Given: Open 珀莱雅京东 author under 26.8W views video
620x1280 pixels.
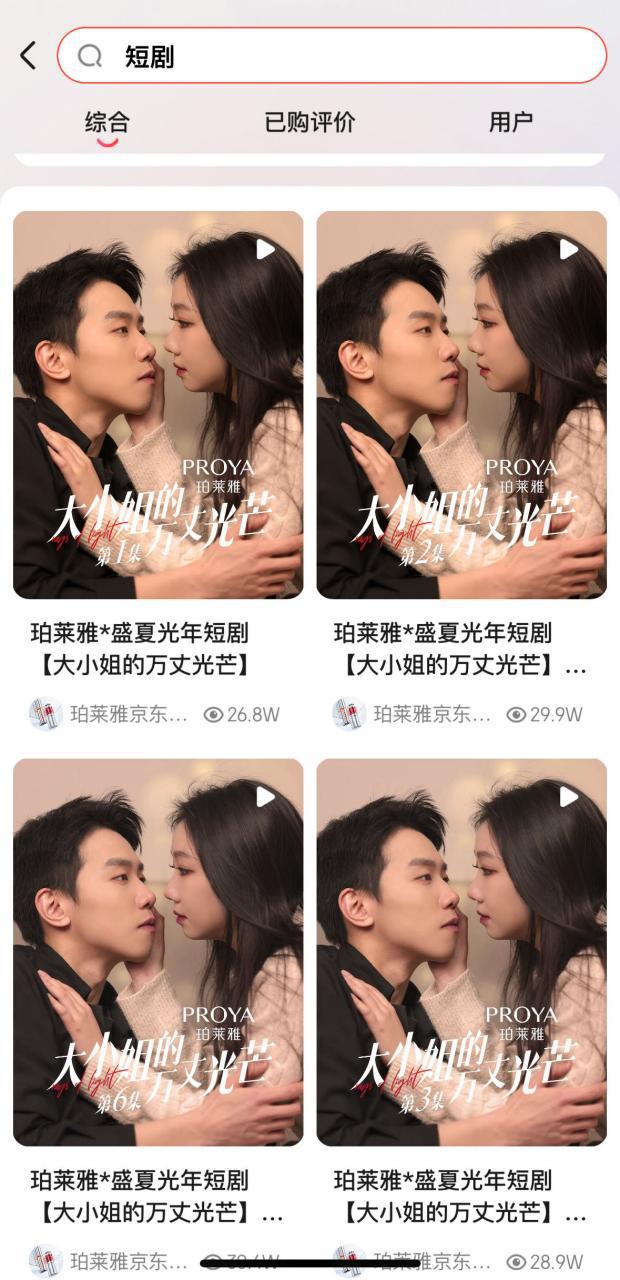Looking at the screenshot, I should pyautogui.click(x=110, y=714).
